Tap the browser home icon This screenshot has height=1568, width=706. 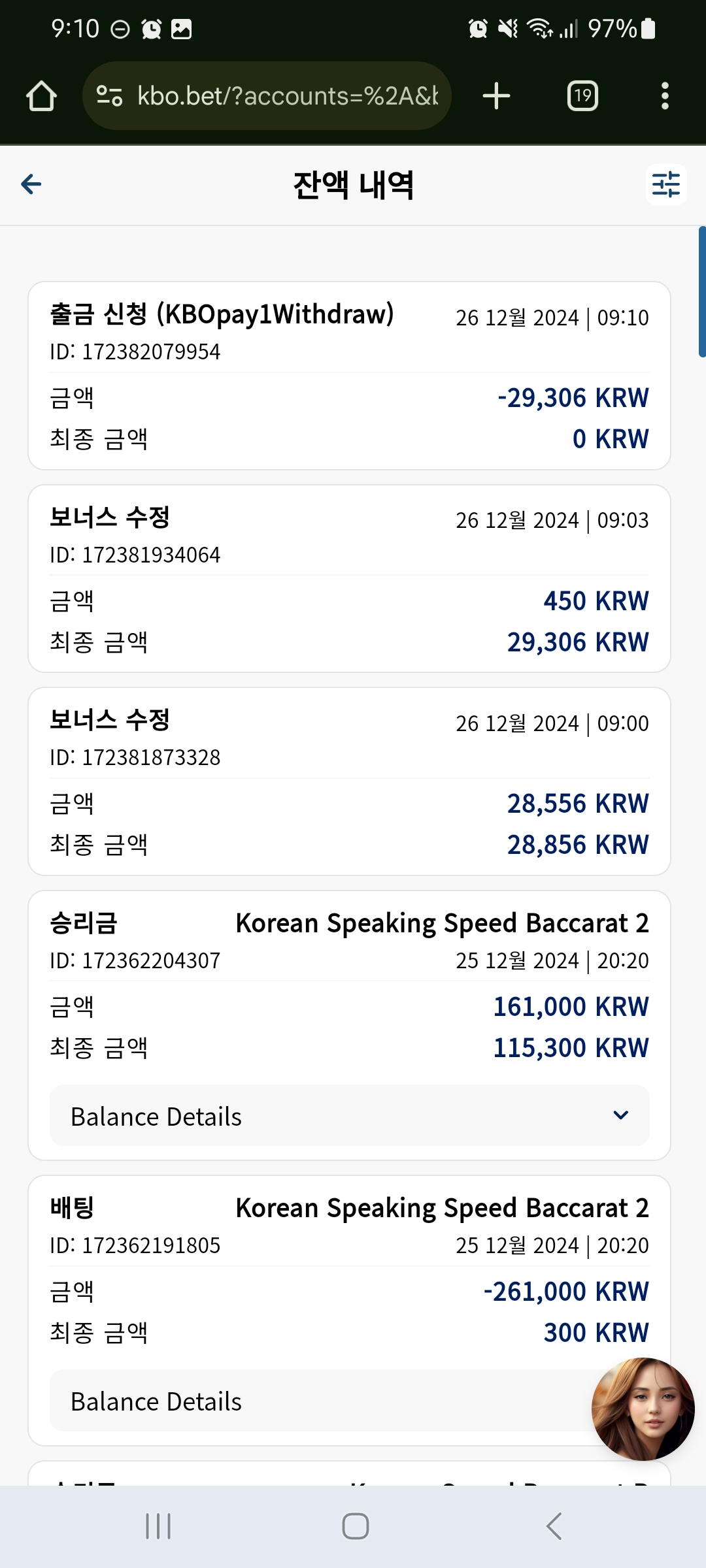41,96
